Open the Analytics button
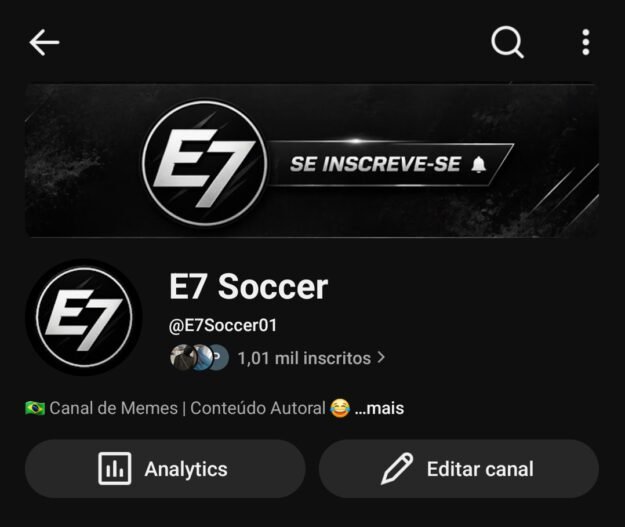This screenshot has width=625, height=527. click(x=165, y=469)
